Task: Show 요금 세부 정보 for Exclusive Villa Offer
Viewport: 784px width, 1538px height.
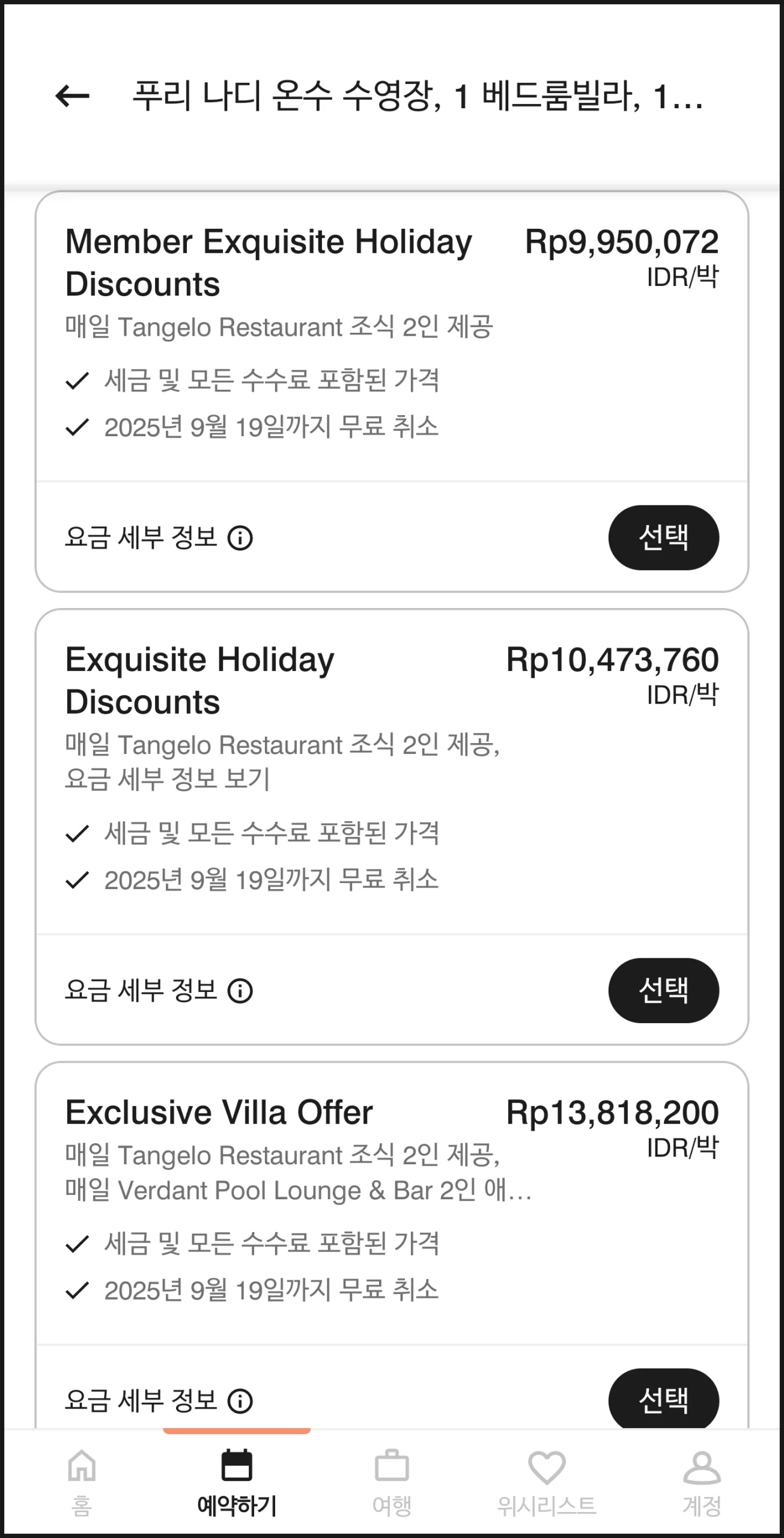Action: click(x=159, y=1401)
